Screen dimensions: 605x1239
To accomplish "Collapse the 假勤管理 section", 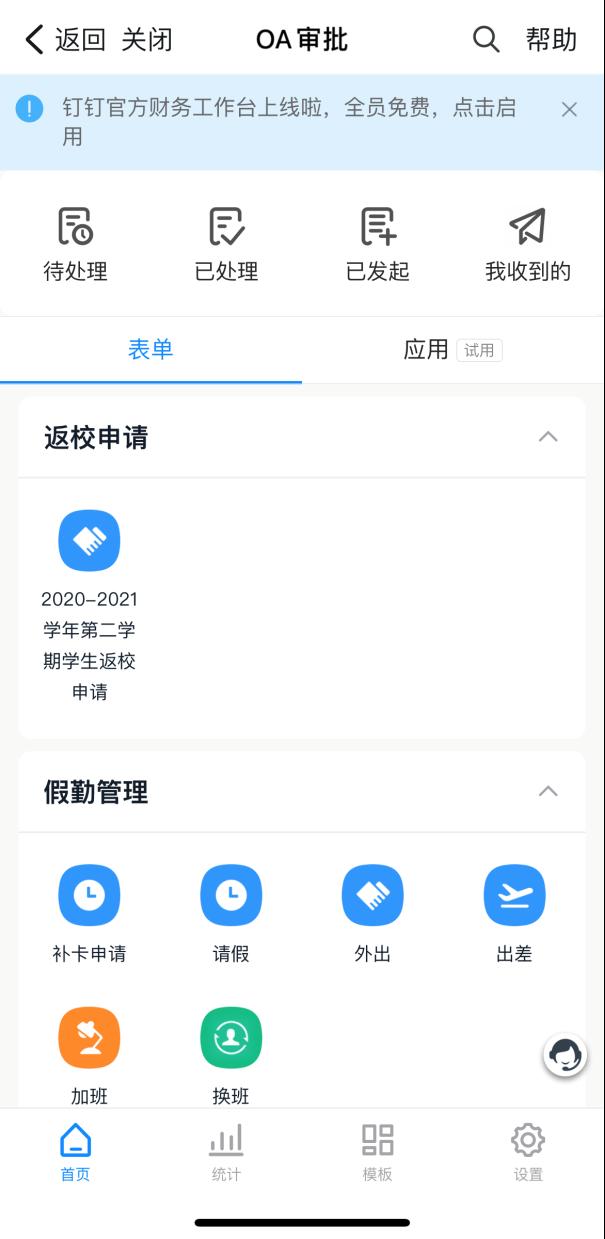I will 548,791.
